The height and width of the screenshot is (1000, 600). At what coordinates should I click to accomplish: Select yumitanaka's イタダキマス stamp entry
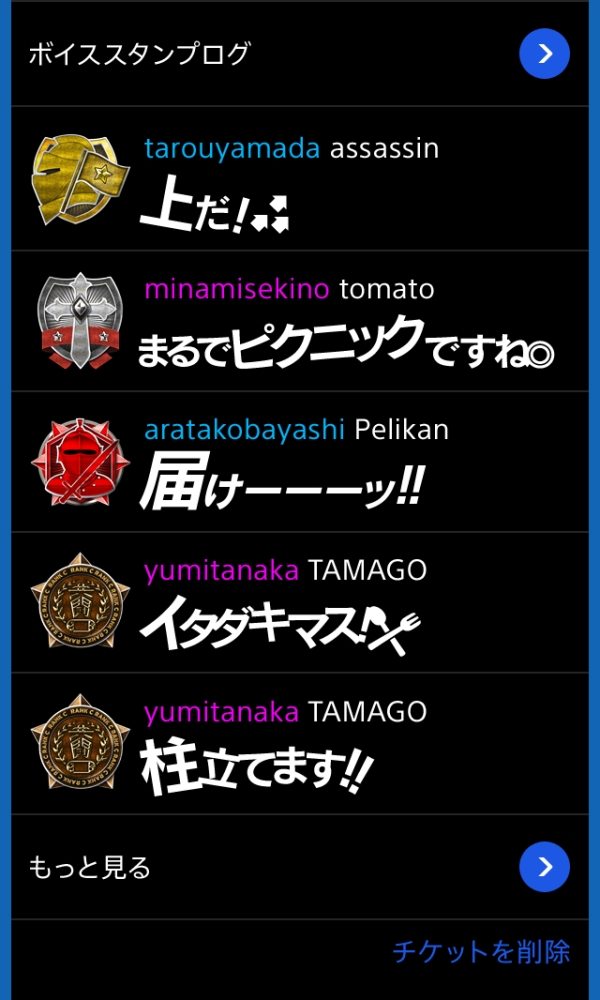[x=300, y=603]
